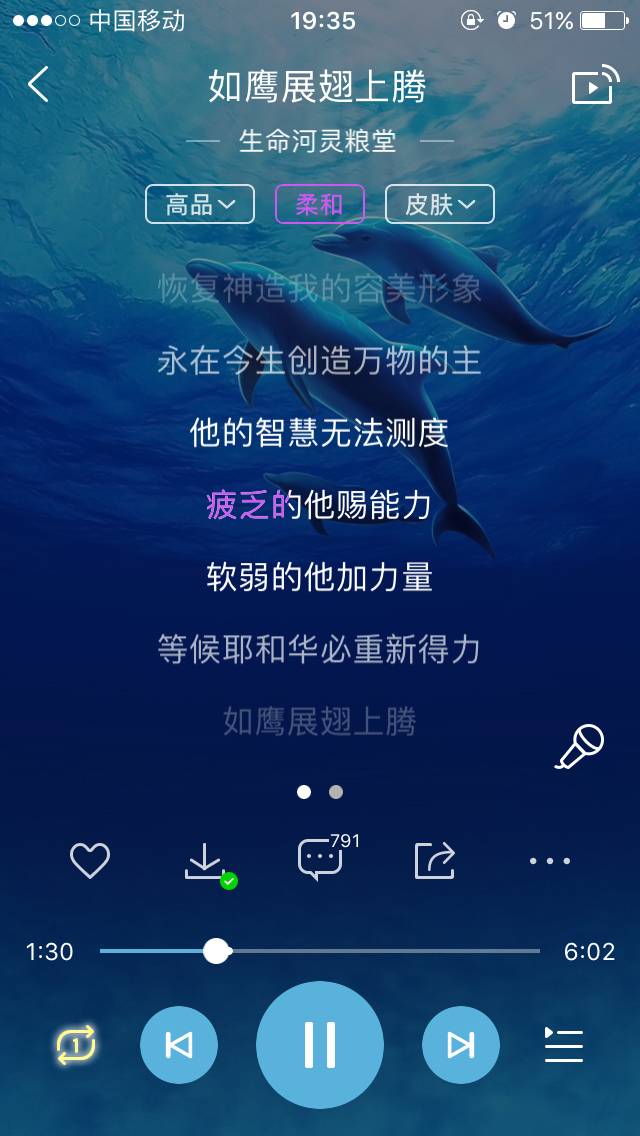Image resolution: width=640 pixels, height=1136 pixels.
Task: Change the single-repeat play mode
Action: (77, 1045)
